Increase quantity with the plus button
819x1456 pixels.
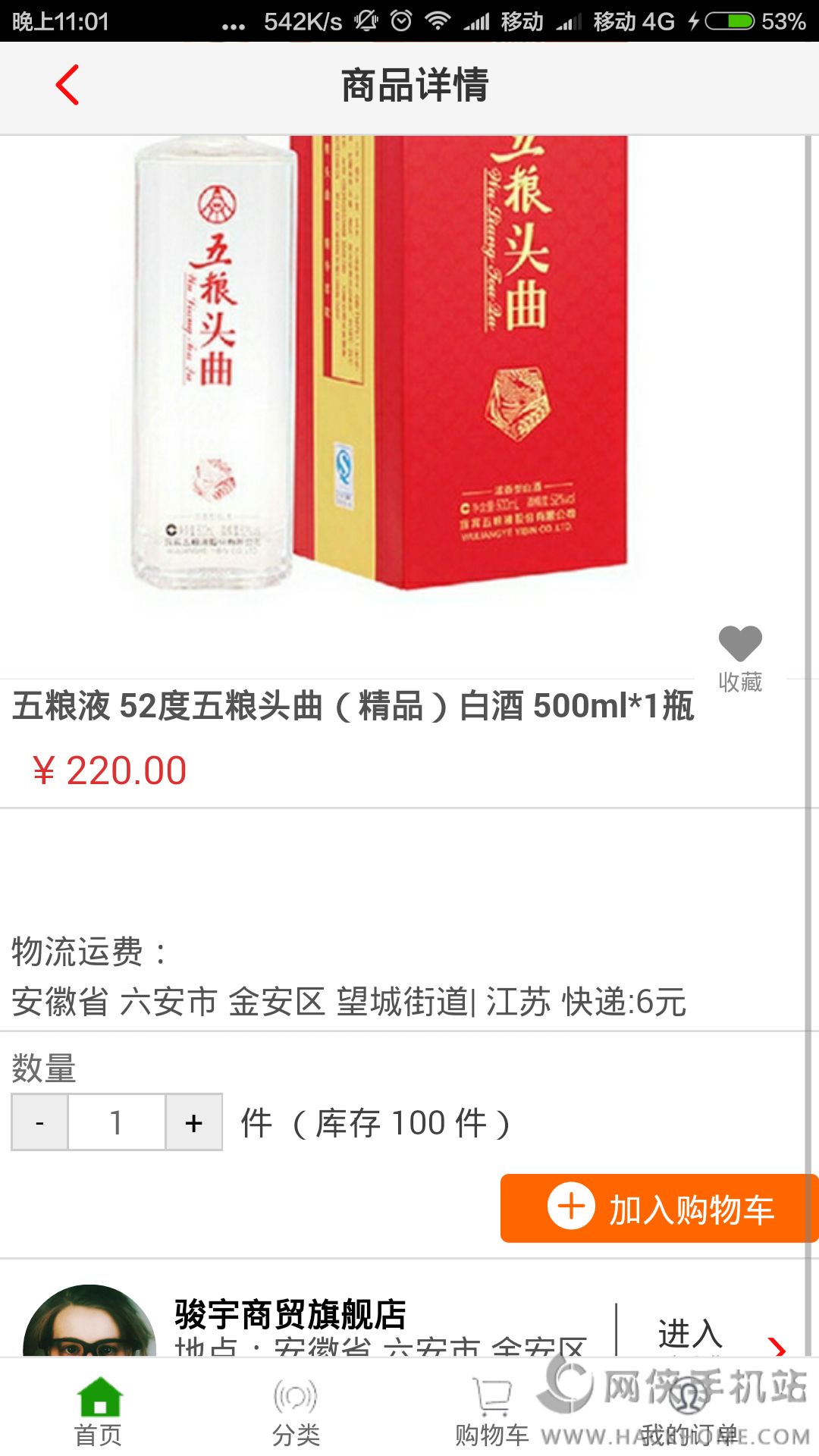tap(194, 1122)
